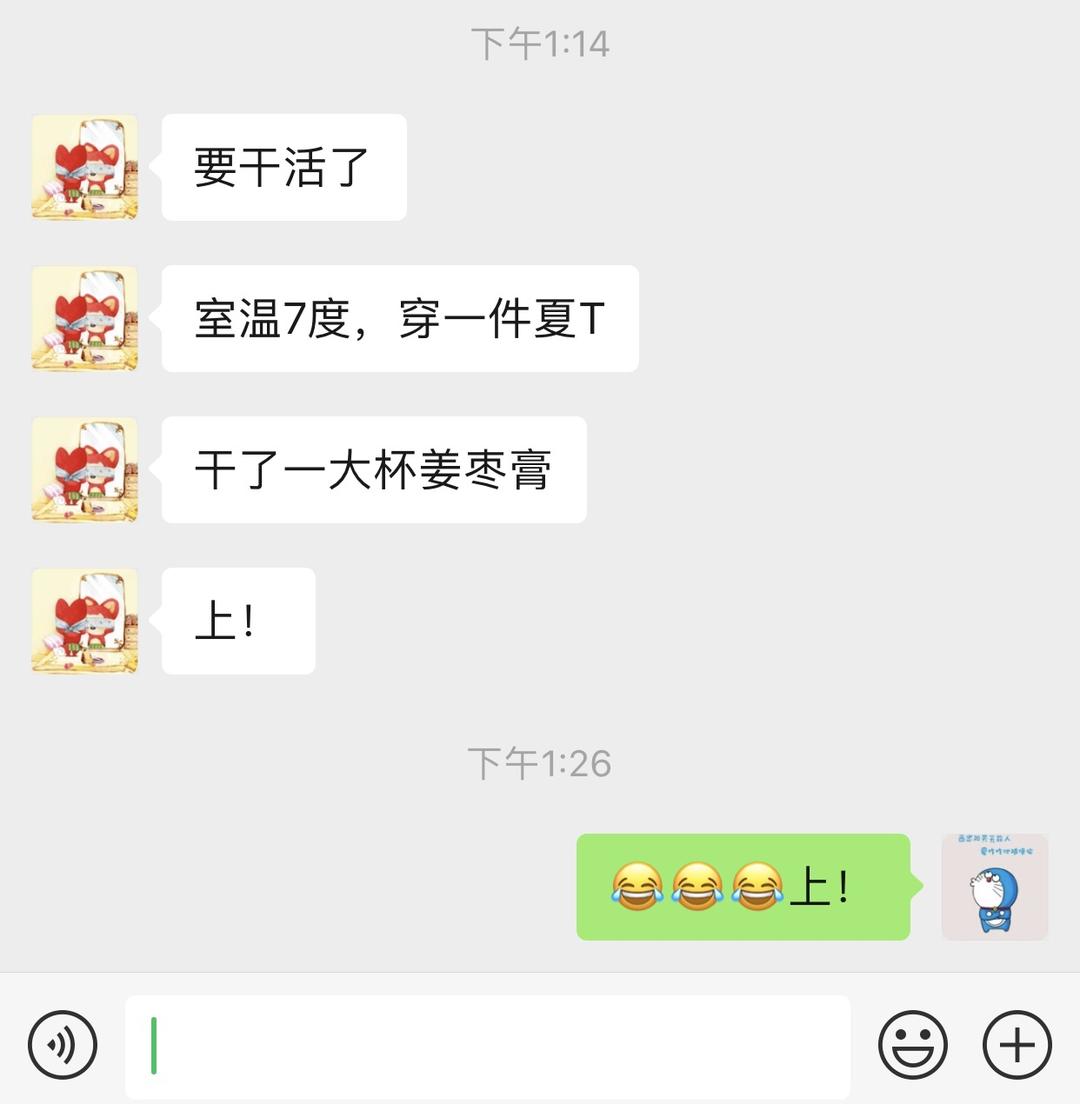
Task: Open contact avatar next to '室温7度' message
Action: click(x=85, y=318)
